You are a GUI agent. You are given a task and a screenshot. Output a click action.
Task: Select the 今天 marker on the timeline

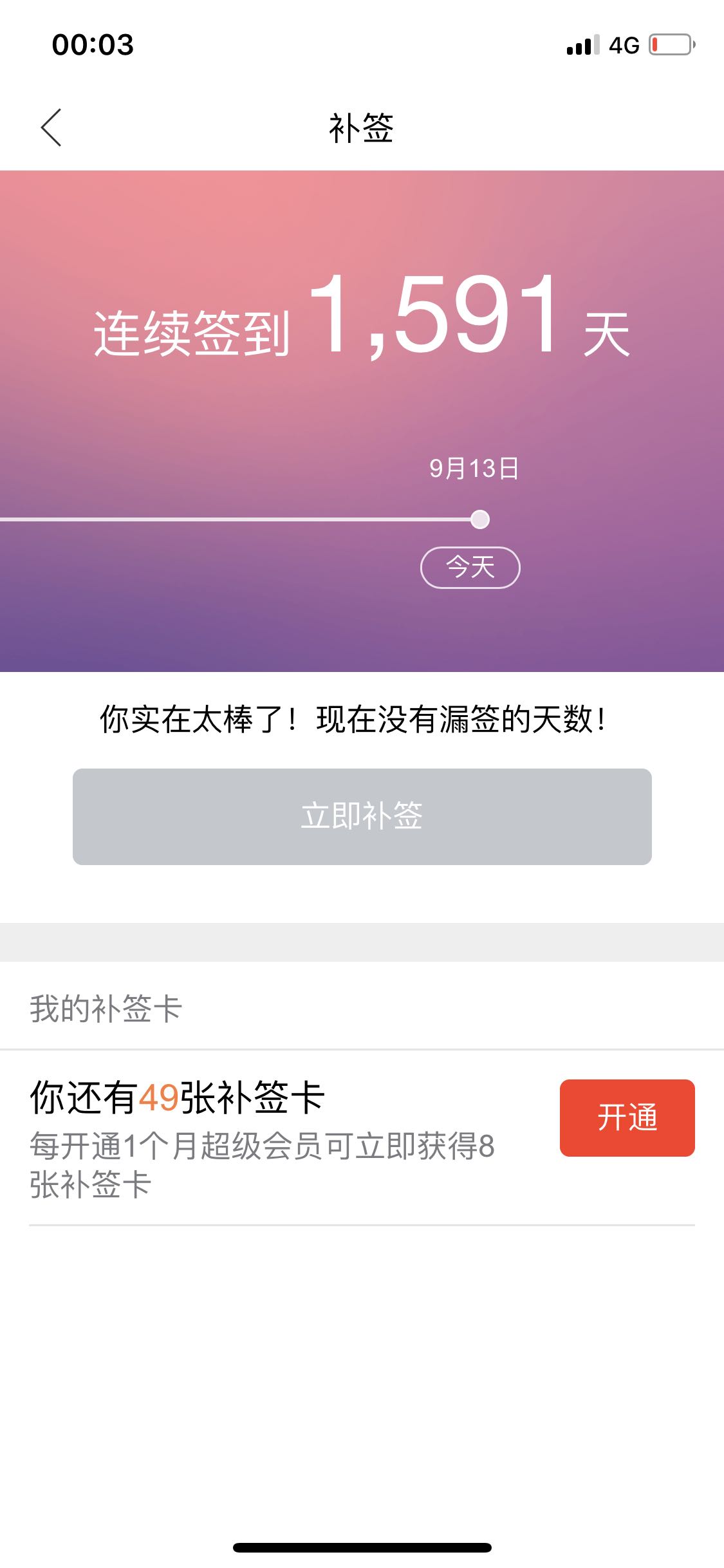tap(470, 567)
